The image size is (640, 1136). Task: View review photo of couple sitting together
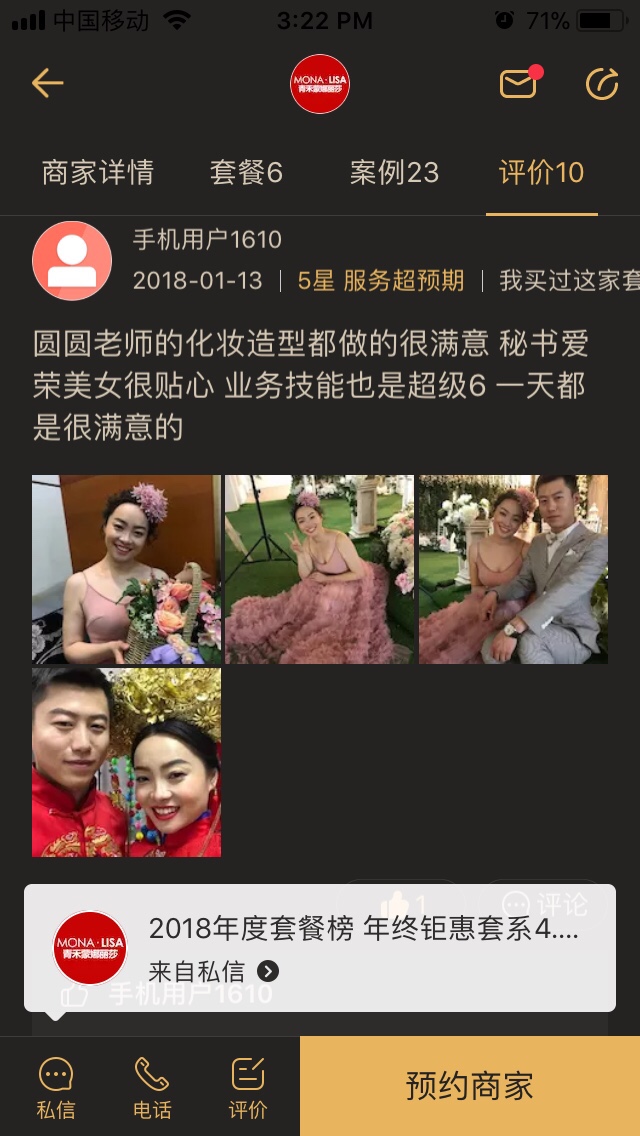(x=513, y=569)
